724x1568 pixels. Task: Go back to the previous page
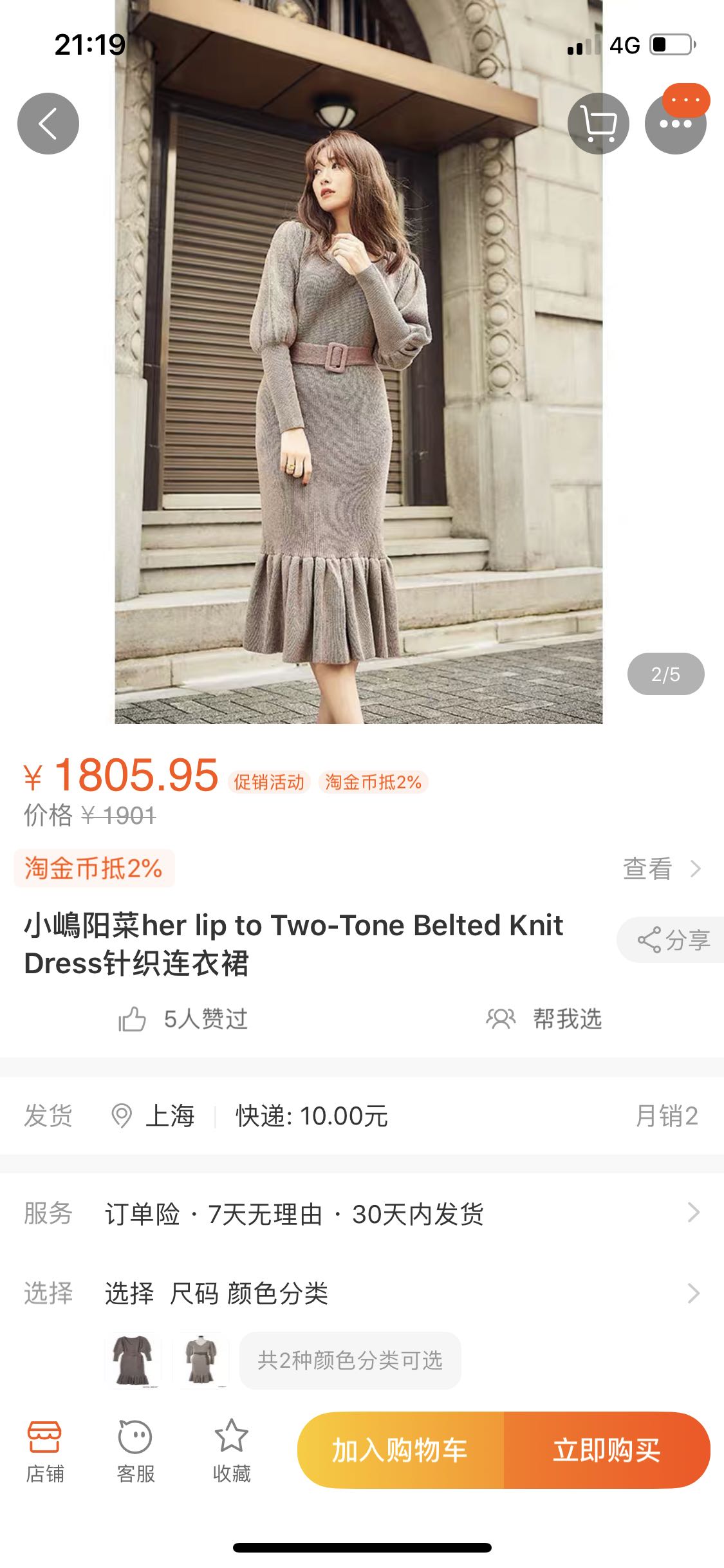point(48,124)
